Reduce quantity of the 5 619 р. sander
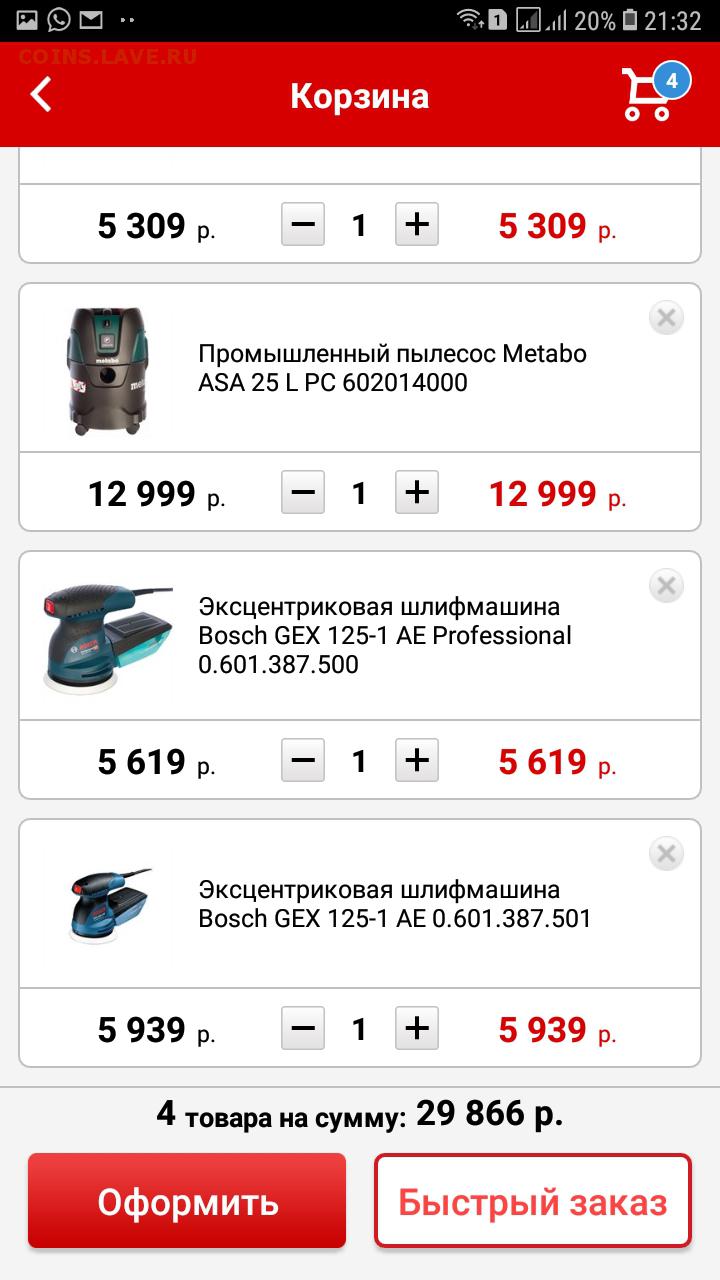The width and height of the screenshot is (720, 1280). tap(303, 761)
